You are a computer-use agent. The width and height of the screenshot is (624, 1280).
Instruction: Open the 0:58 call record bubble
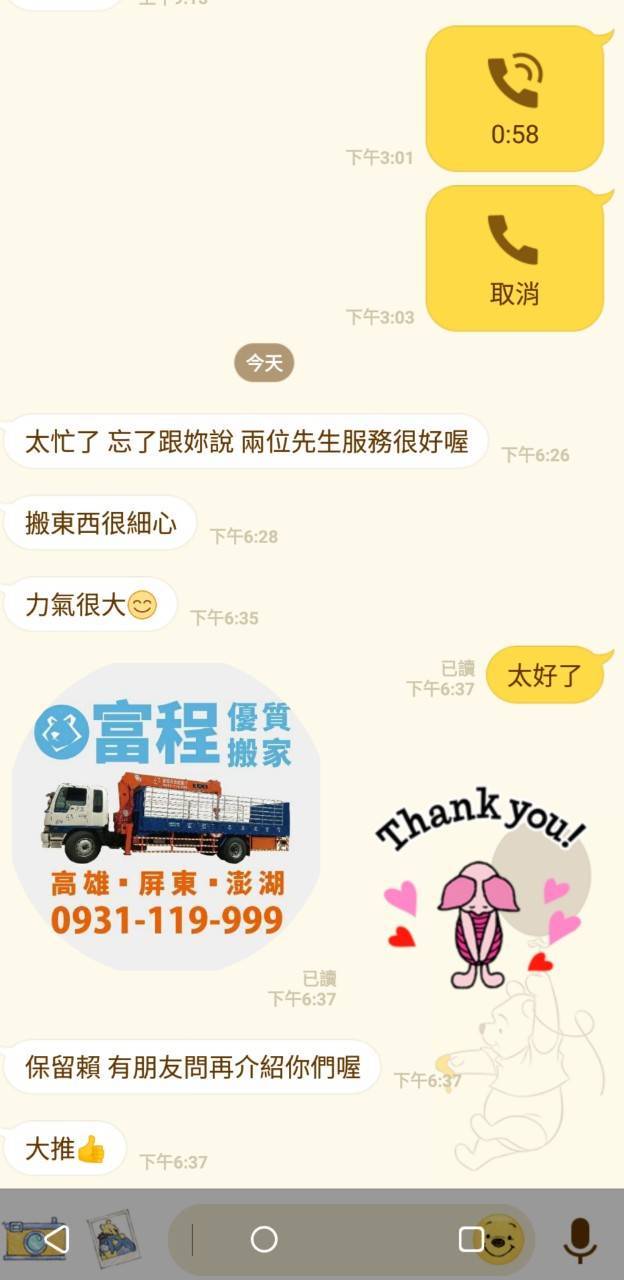point(515,98)
